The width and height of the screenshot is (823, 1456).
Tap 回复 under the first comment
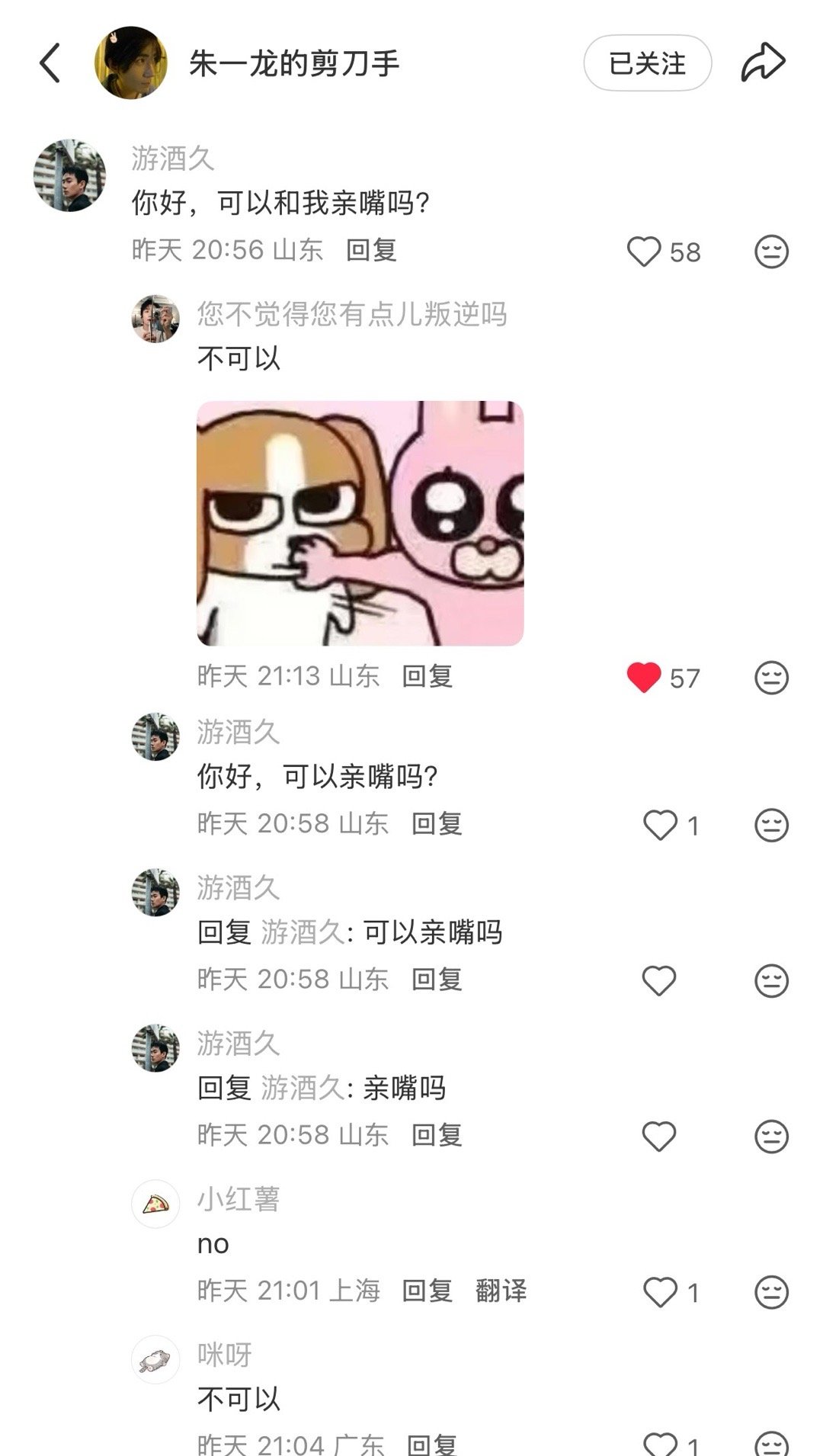click(373, 249)
